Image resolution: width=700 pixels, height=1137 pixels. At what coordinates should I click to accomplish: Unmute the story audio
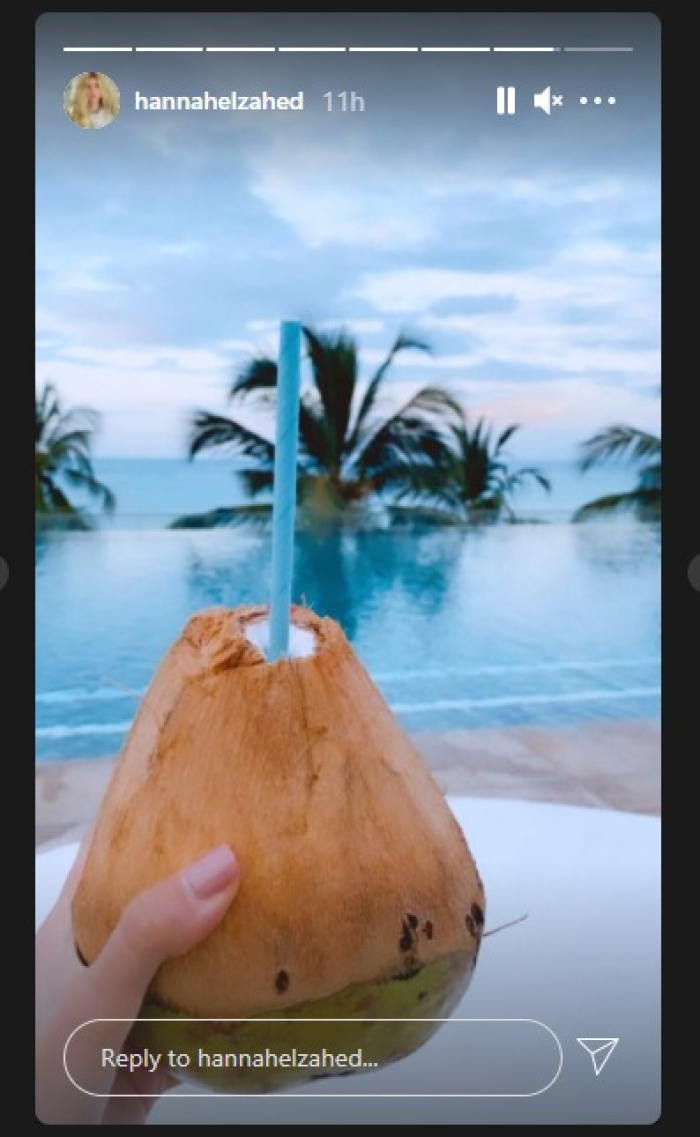pyautogui.click(x=547, y=101)
